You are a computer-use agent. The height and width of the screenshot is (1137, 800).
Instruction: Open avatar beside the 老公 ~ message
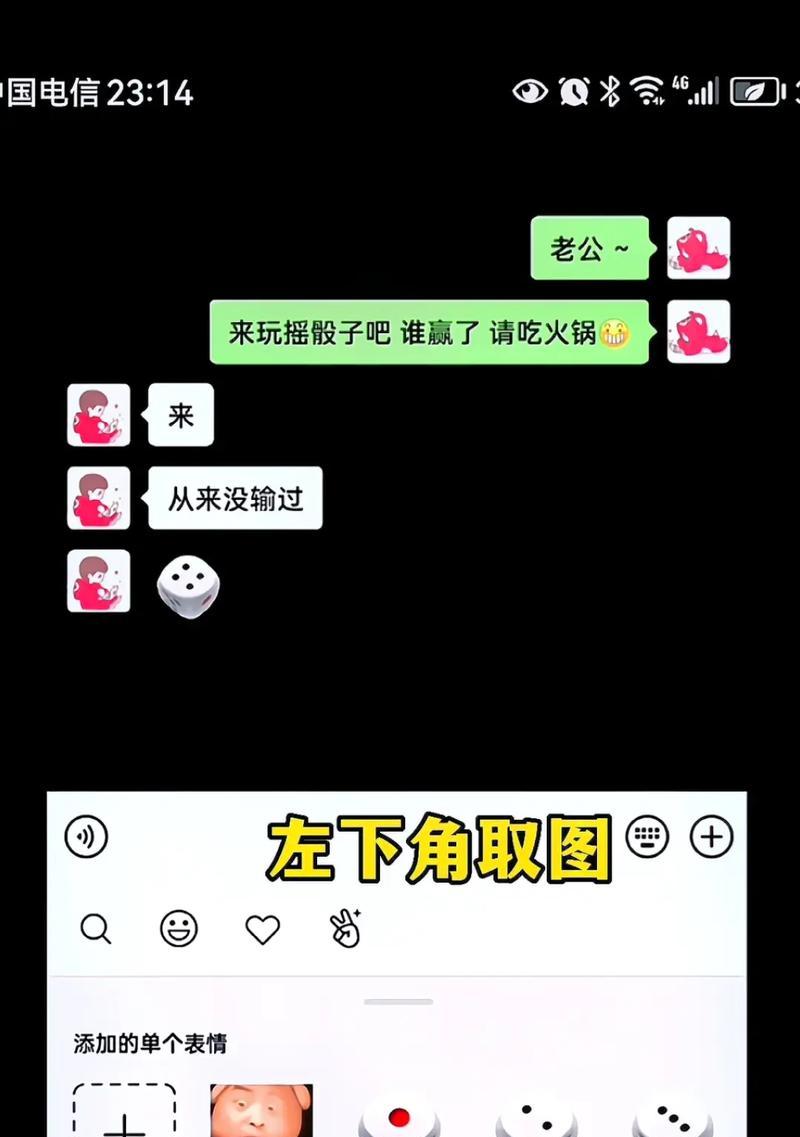[x=698, y=248]
